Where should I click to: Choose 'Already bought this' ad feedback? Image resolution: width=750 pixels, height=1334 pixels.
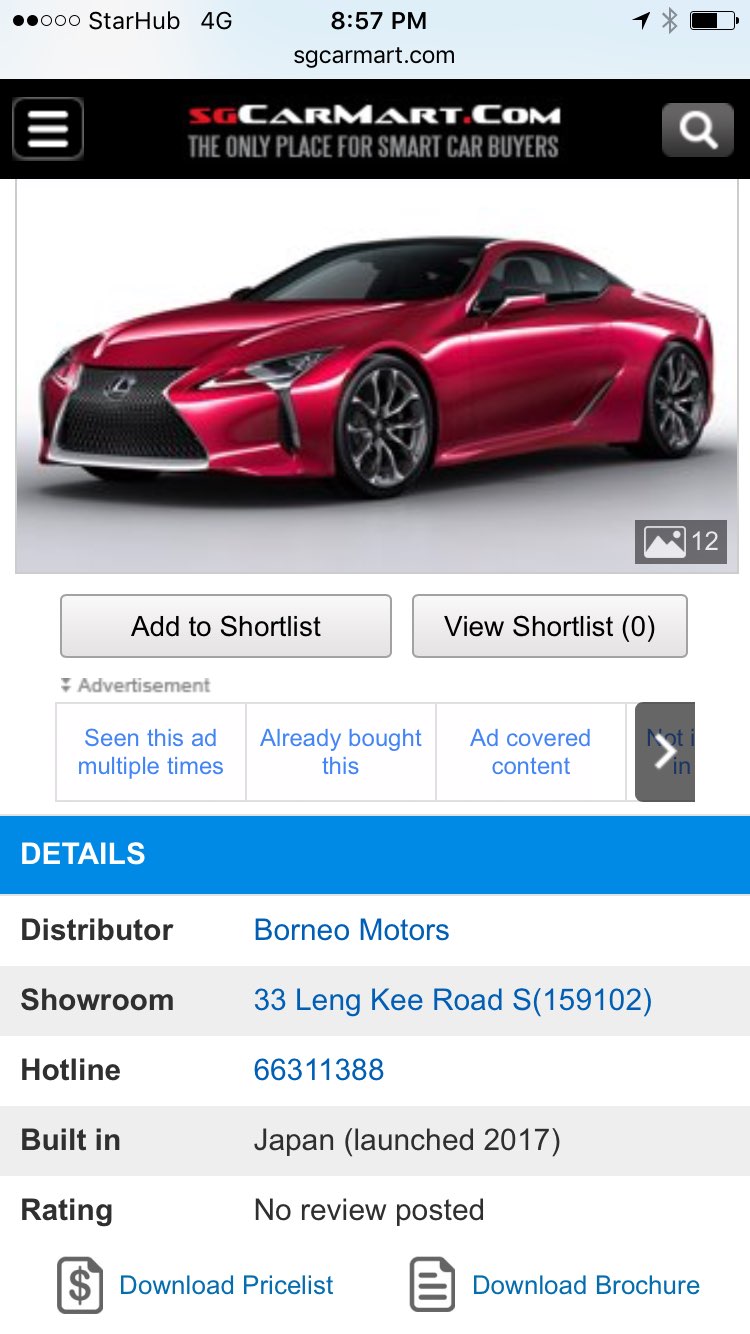341,752
